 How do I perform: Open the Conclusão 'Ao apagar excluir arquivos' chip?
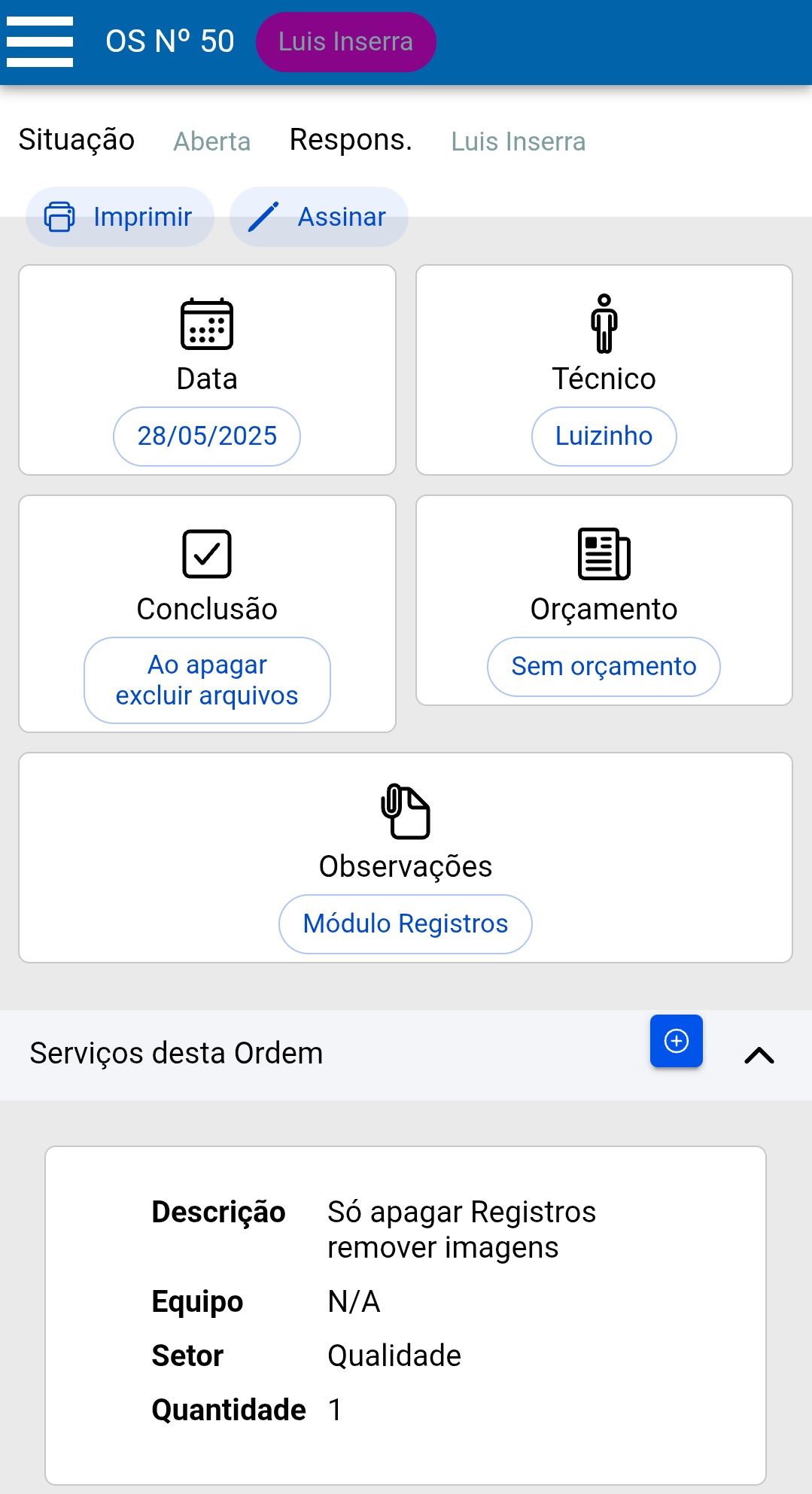tap(207, 680)
